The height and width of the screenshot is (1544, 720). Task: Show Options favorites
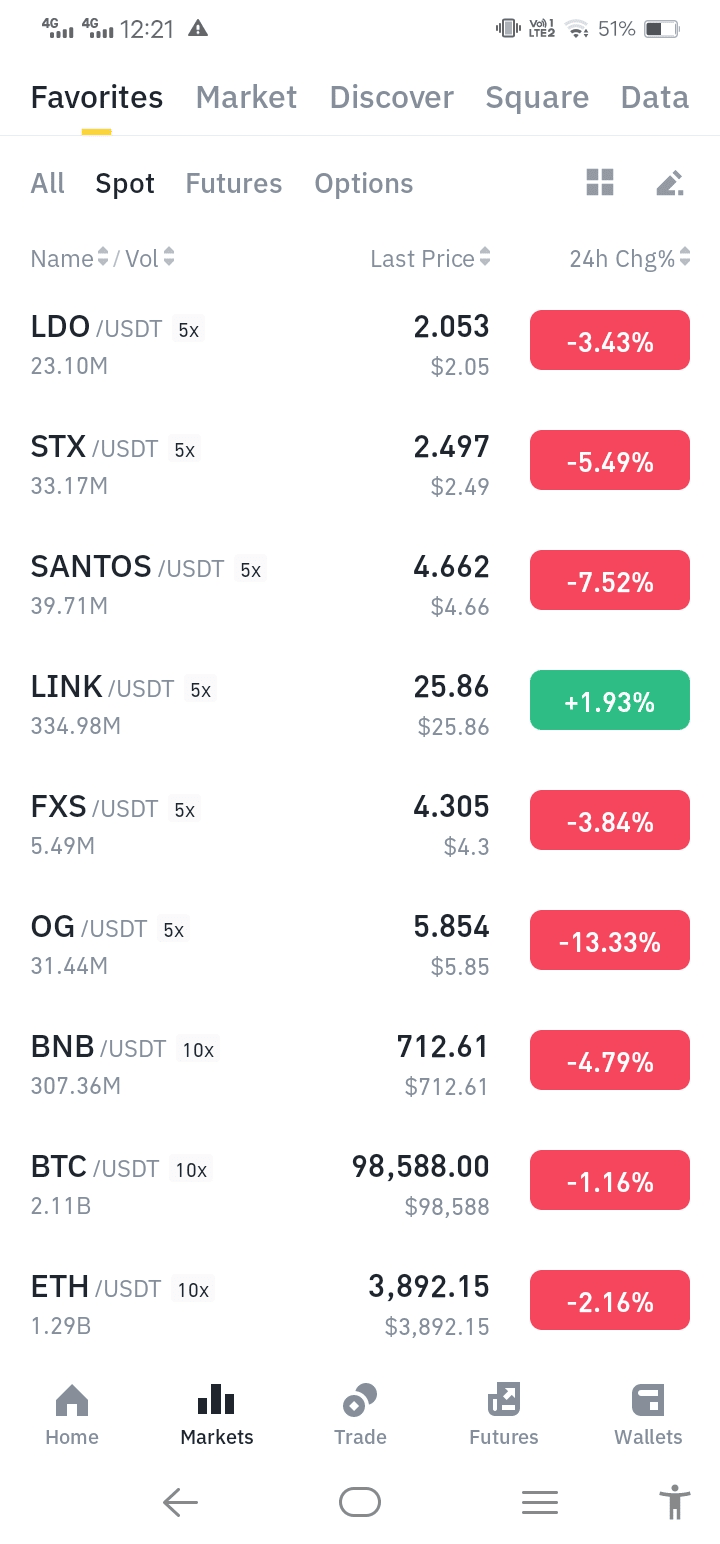point(364,184)
